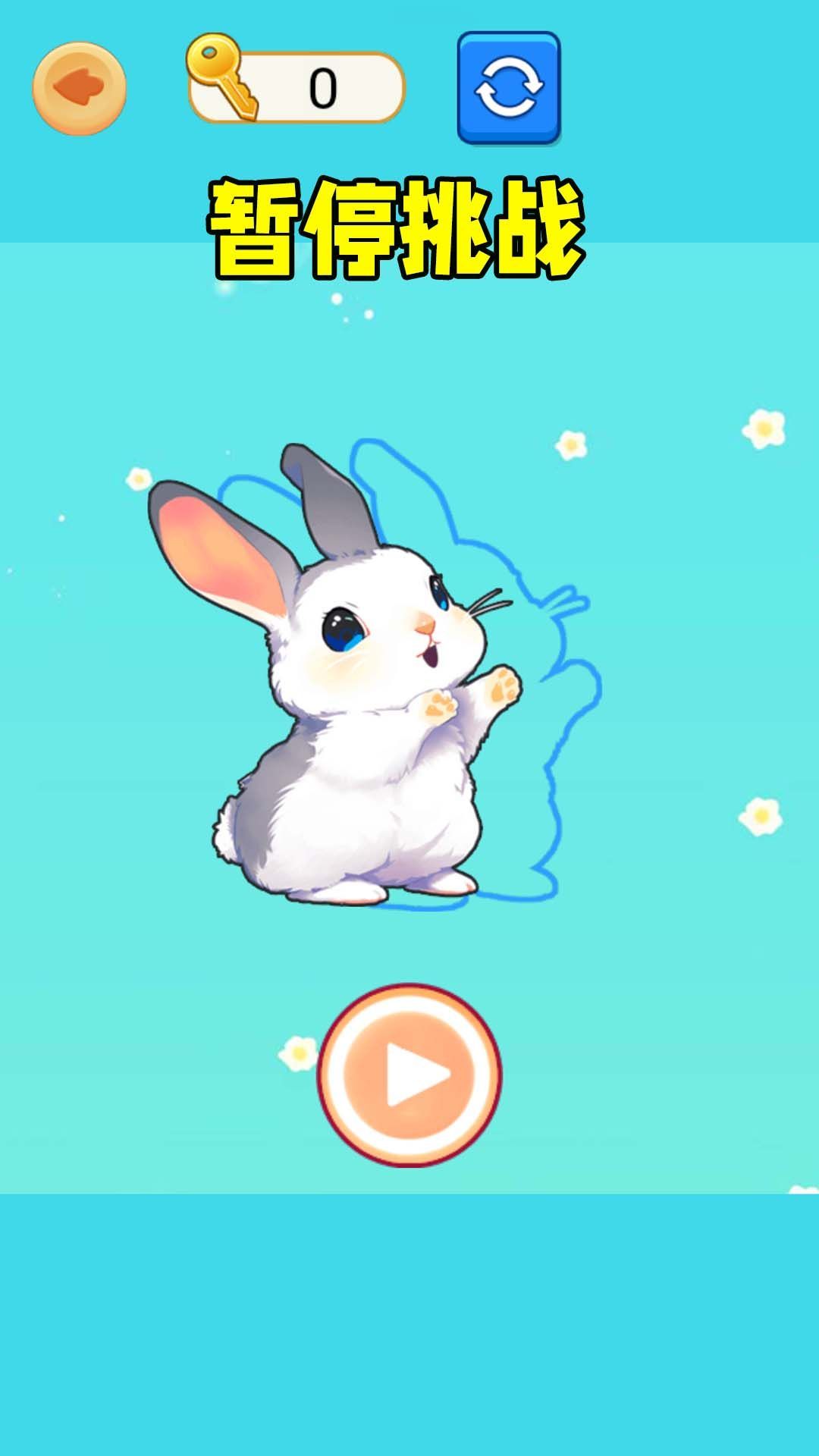
Task: Go back with the orange arrow button
Action: pyautogui.click(x=79, y=89)
